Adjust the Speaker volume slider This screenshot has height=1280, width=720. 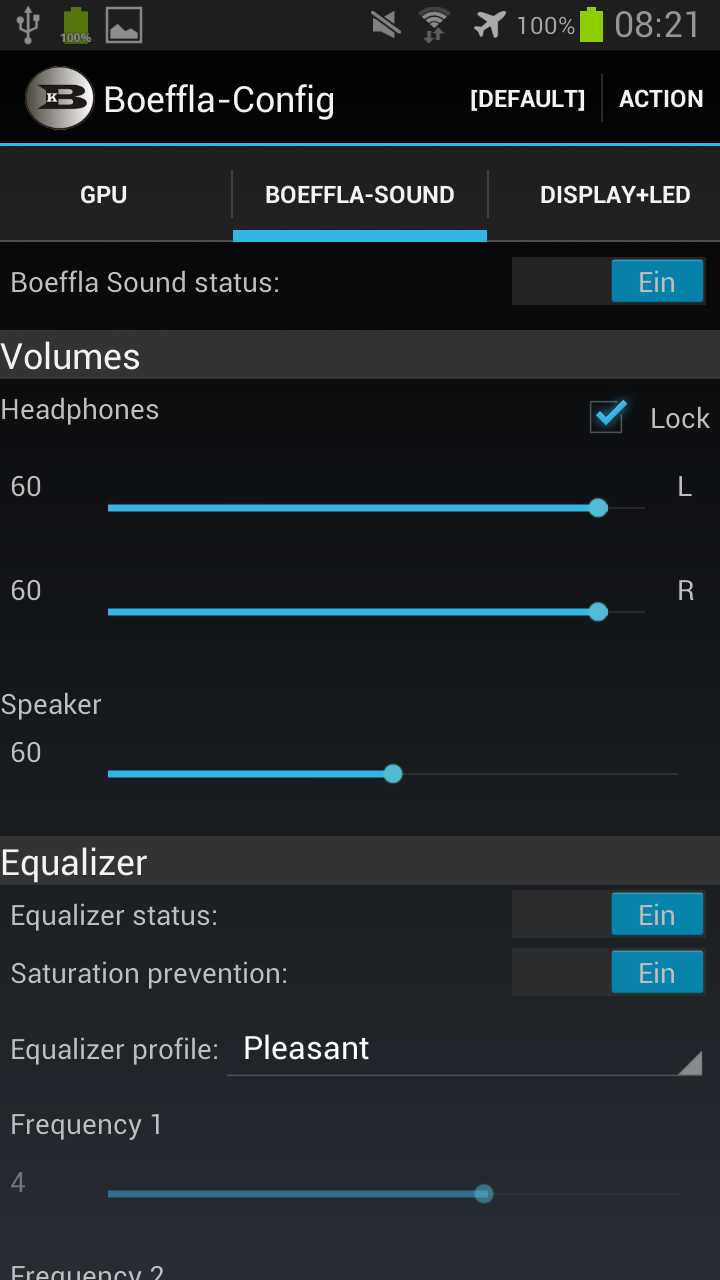click(392, 774)
